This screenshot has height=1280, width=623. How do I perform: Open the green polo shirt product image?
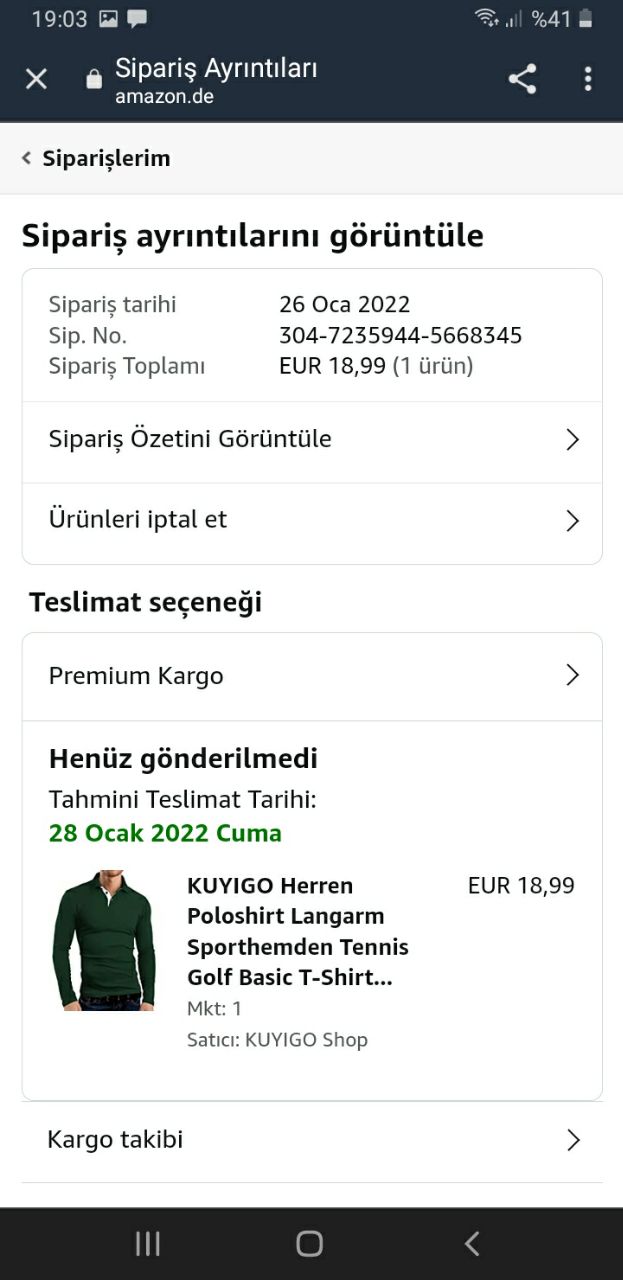(x=104, y=940)
